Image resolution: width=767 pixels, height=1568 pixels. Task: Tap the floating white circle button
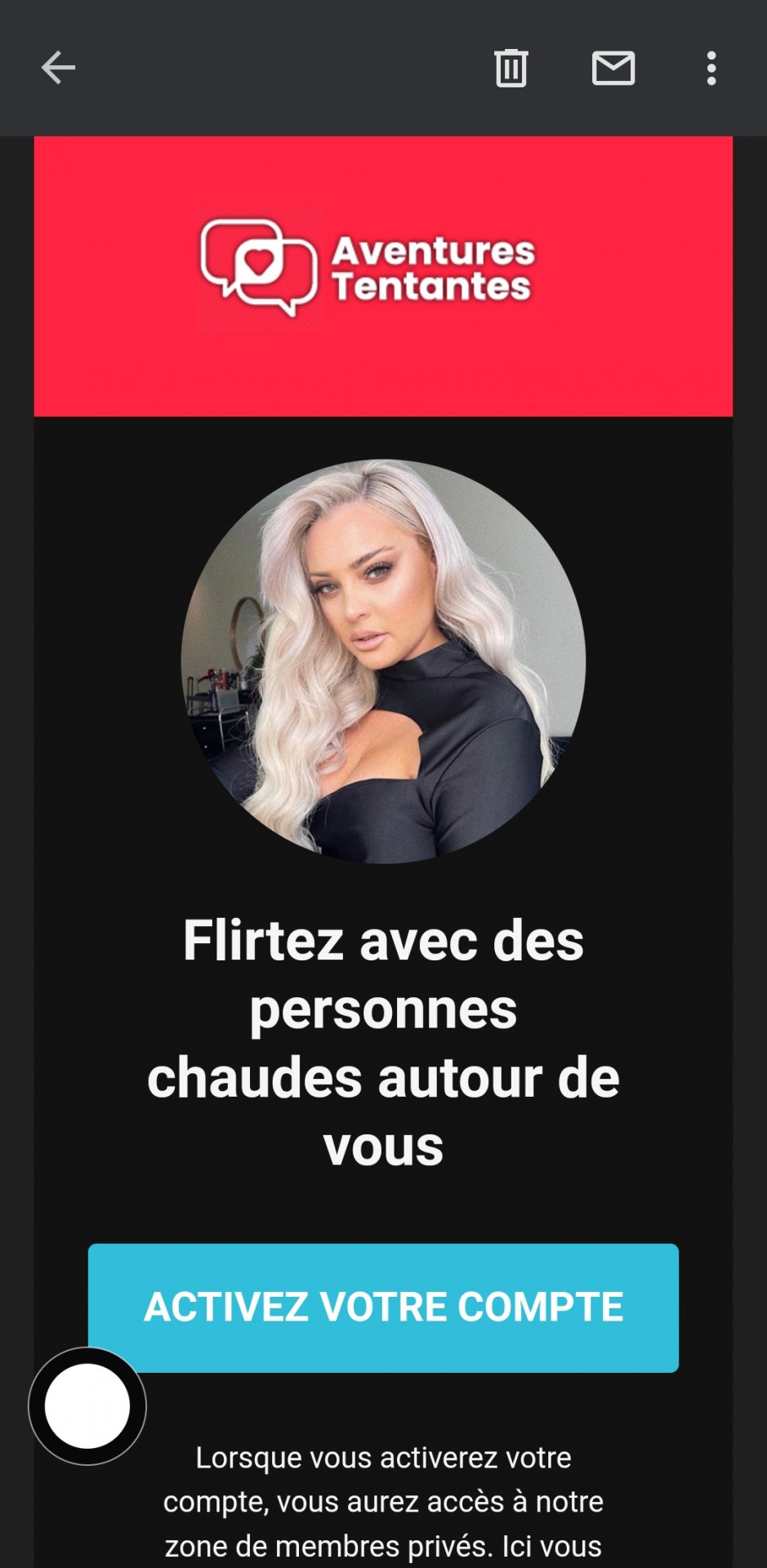pos(87,1406)
